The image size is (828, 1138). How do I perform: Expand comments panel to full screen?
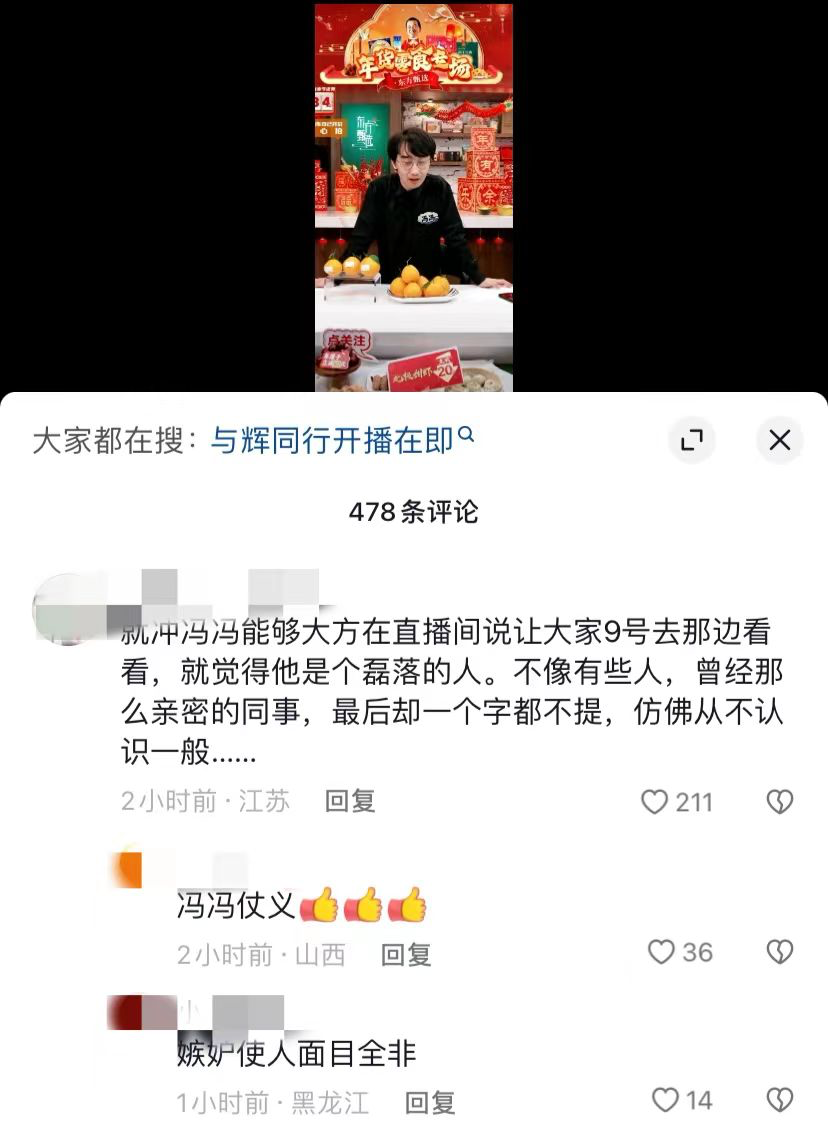point(692,440)
